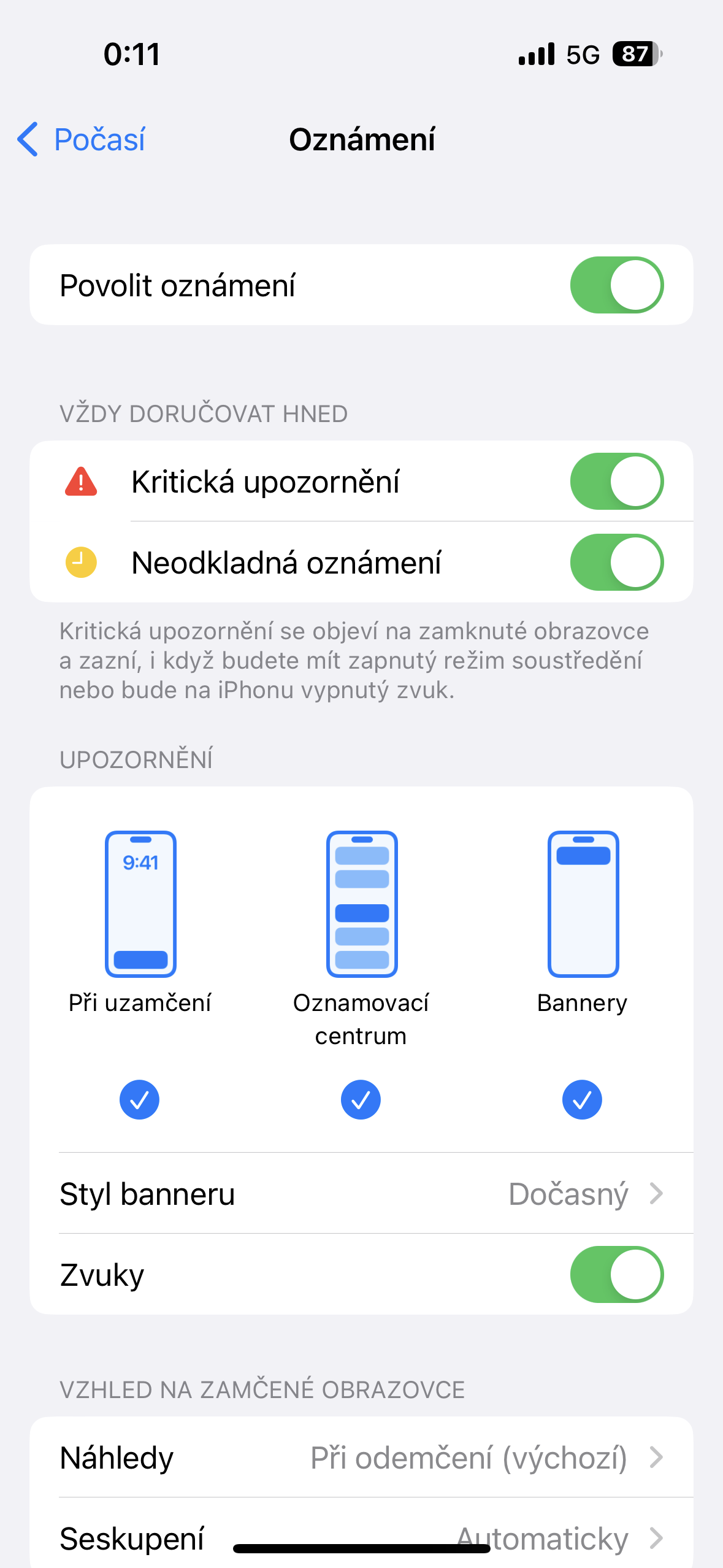The height and width of the screenshot is (1568, 723).
Task: Open the Styl banneru options
Action: click(x=361, y=1193)
